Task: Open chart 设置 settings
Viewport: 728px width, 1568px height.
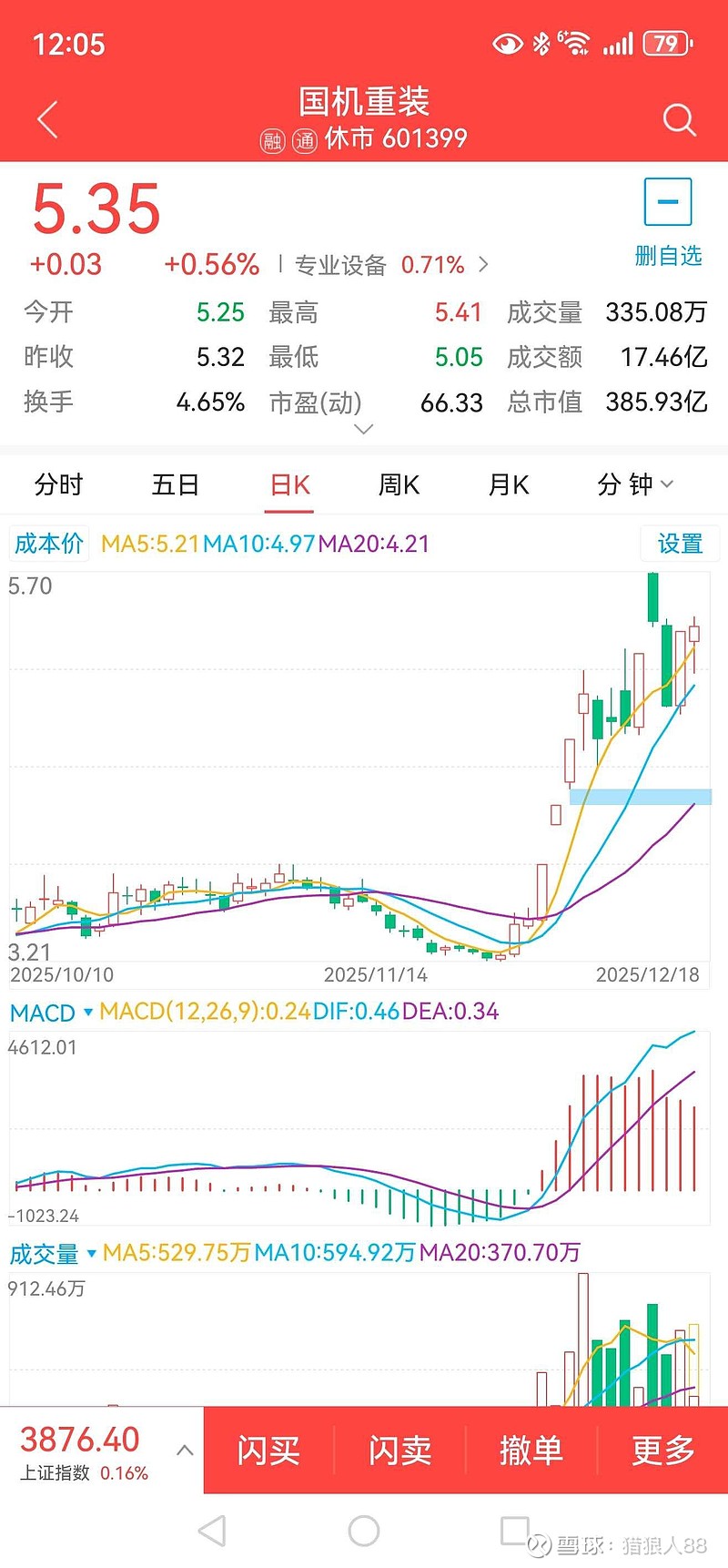Action: coord(680,543)
